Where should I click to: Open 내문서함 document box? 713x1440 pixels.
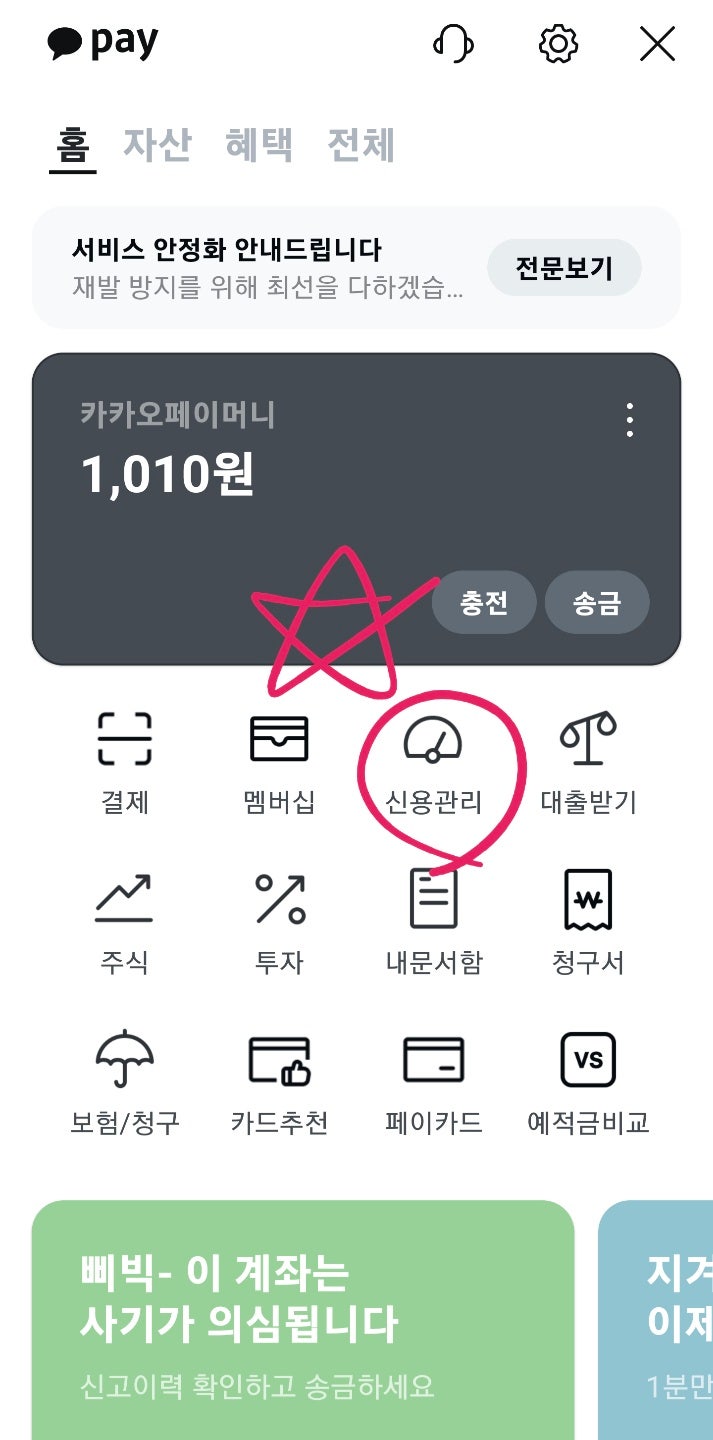(x=434, y=920)
